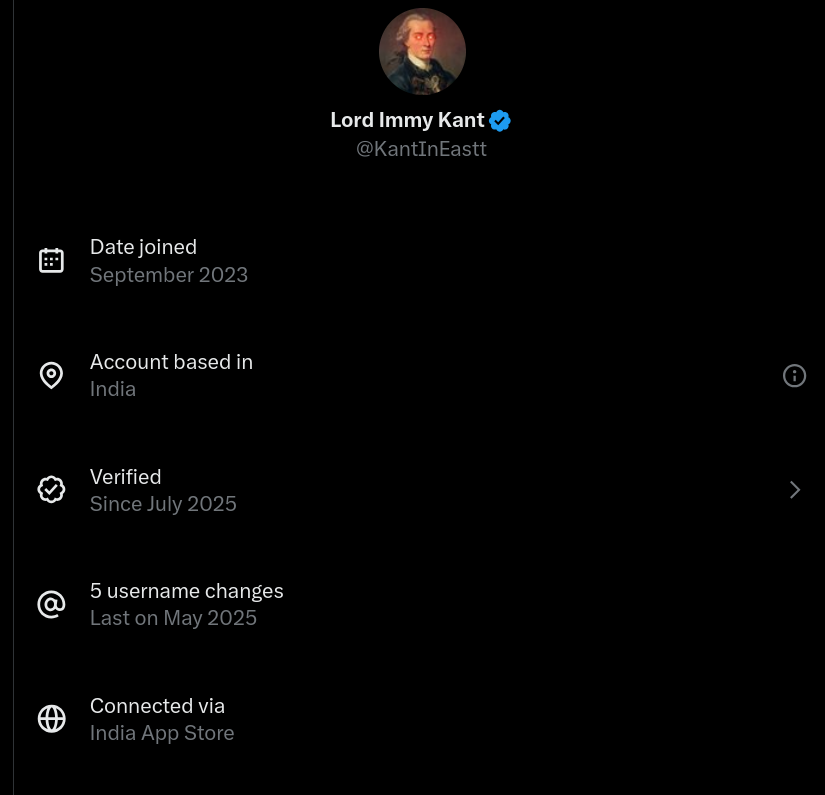Tap Lord Immy Kant's profile picture

point(422,52)
